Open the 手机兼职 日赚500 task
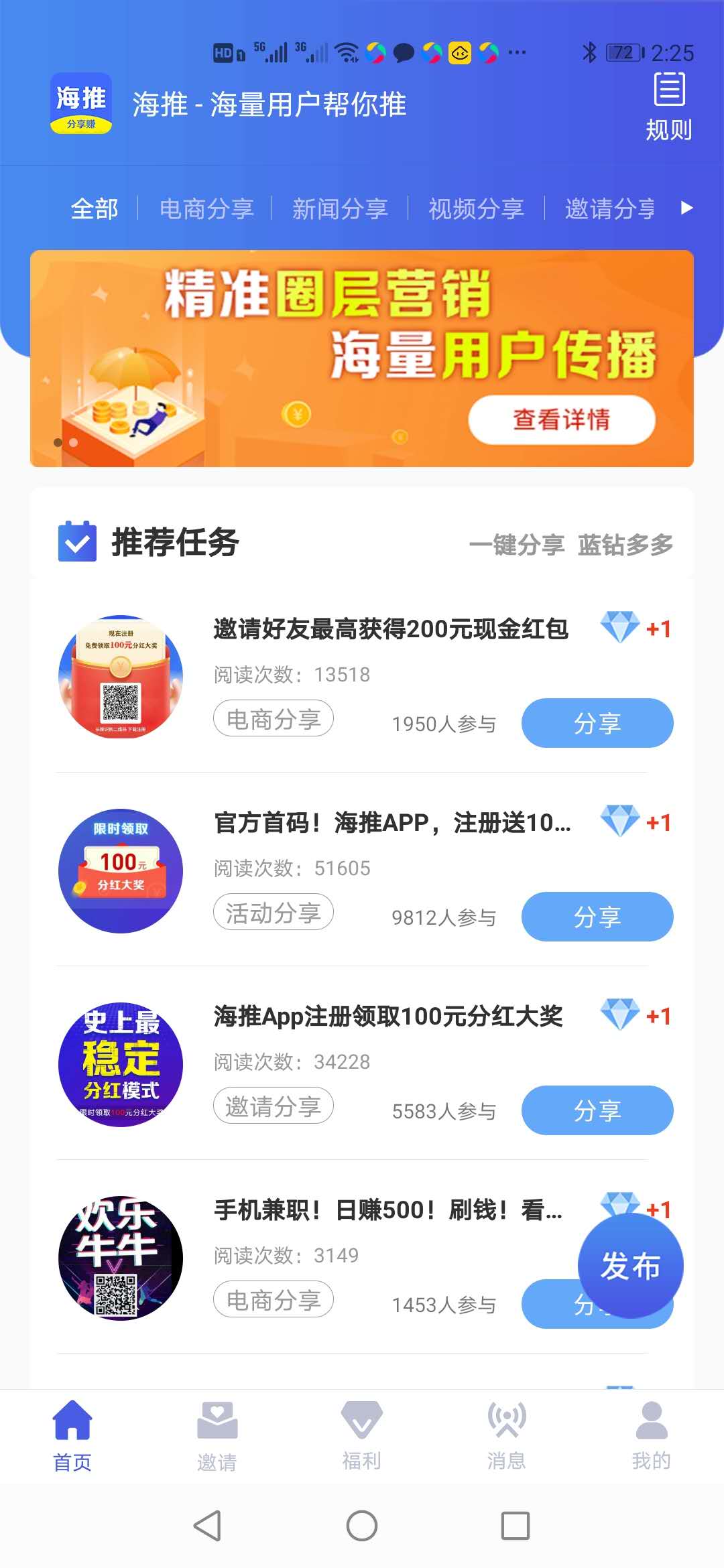This screenshot has width=724, height=1568. (387, 1210)
